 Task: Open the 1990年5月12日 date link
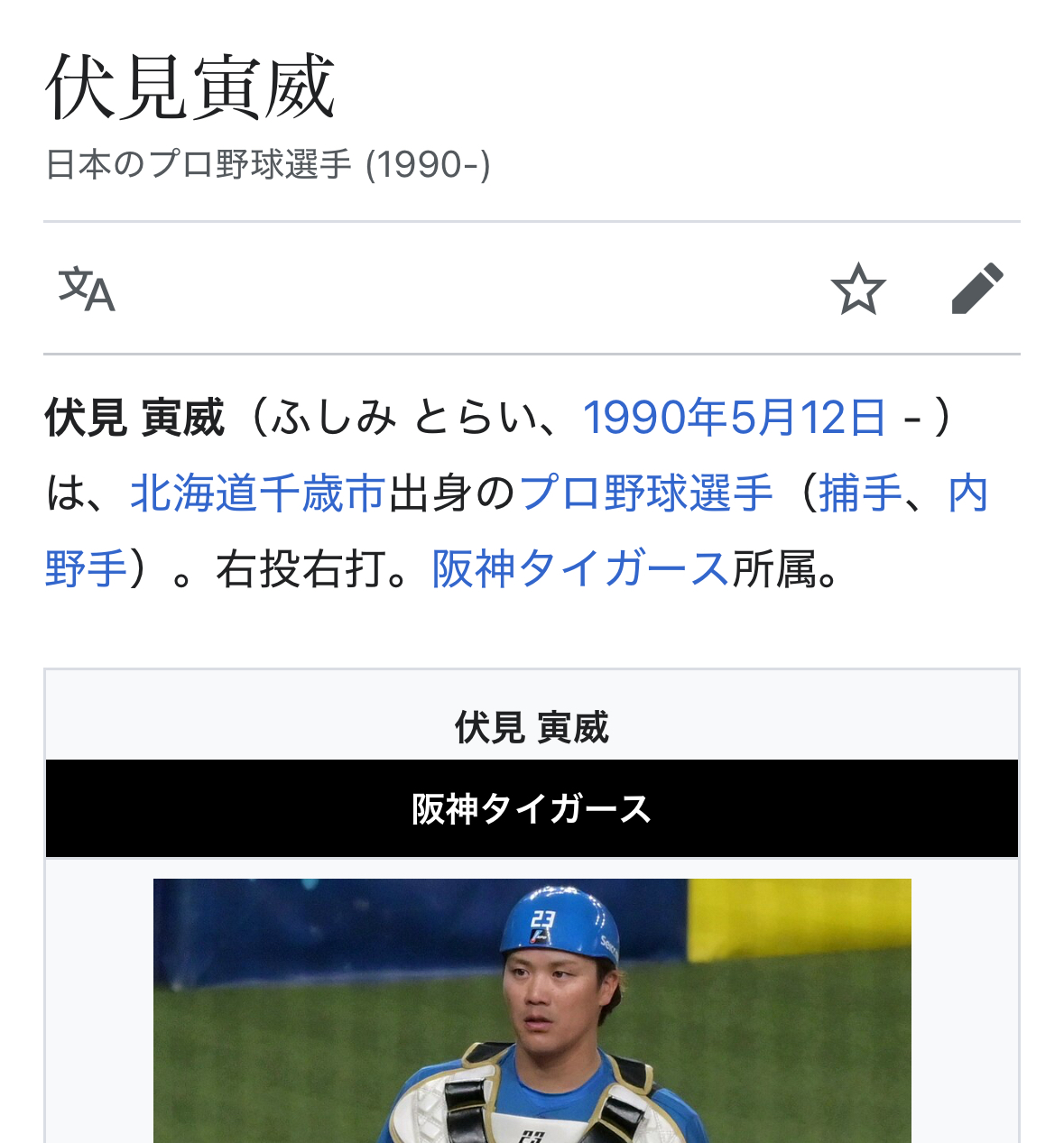click(735, 418)
